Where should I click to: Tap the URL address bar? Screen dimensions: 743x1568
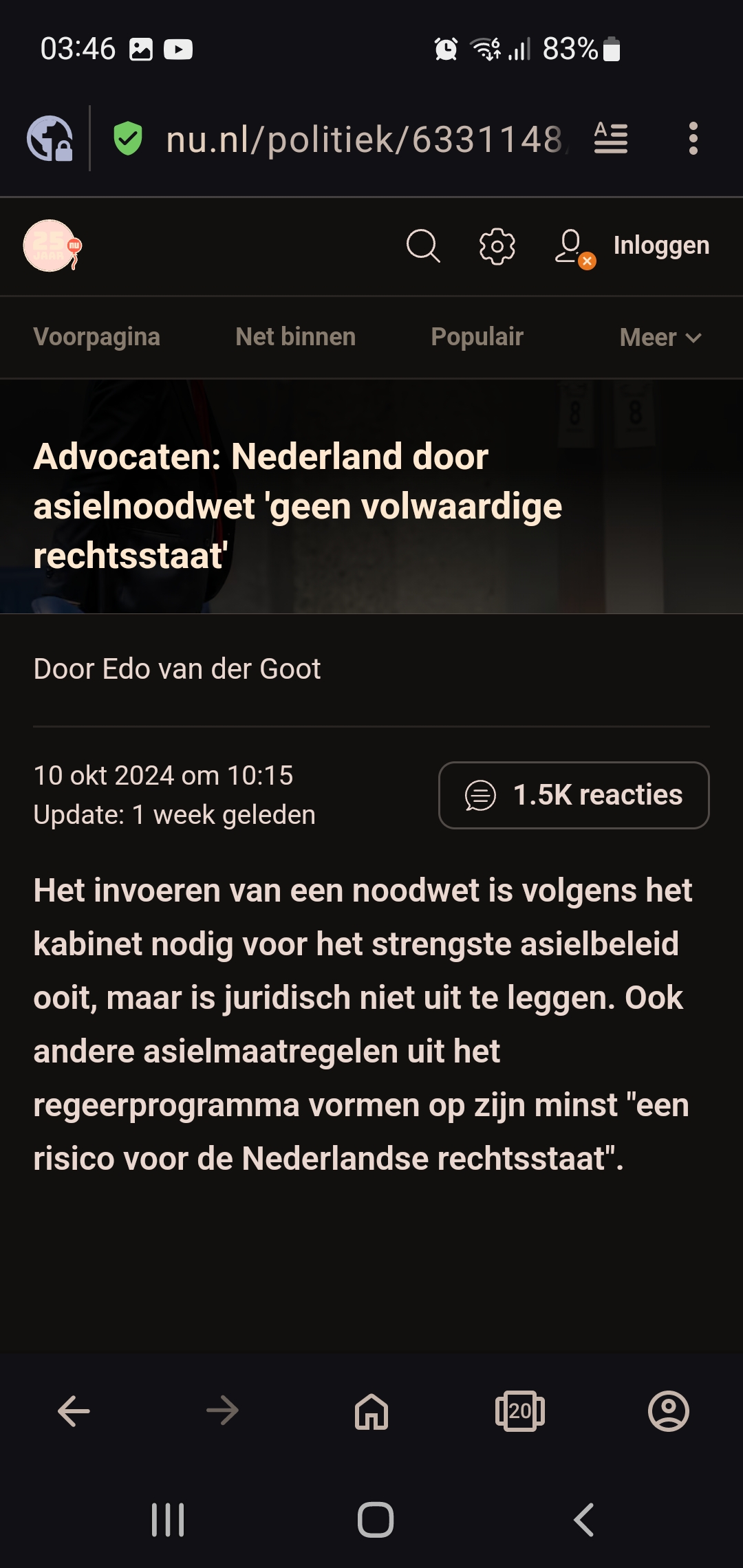coord(365,140)
